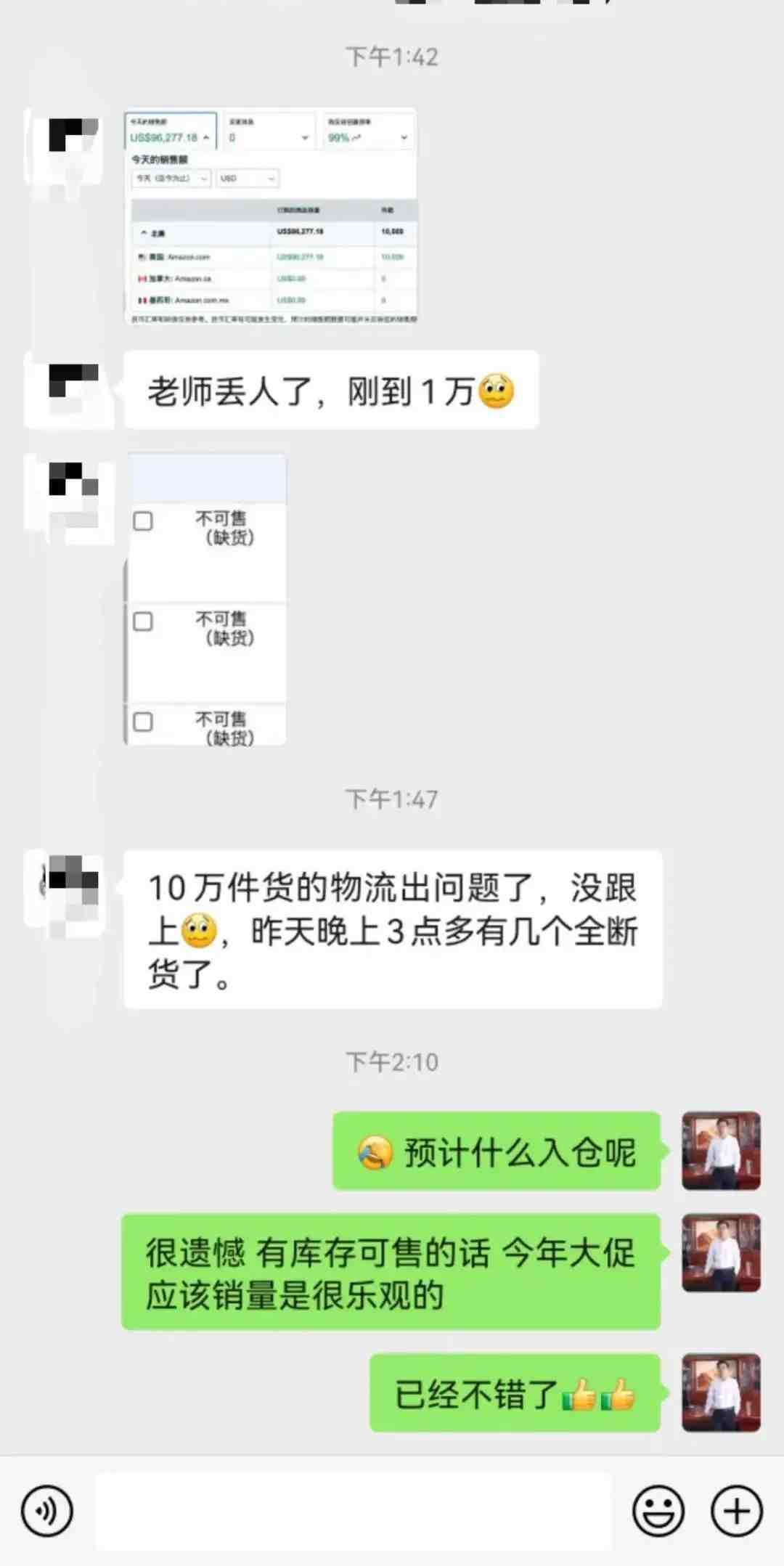Open own avatar beside 已经不错了 message
Screen dimensions: 784x1566
click(720, 1392)
